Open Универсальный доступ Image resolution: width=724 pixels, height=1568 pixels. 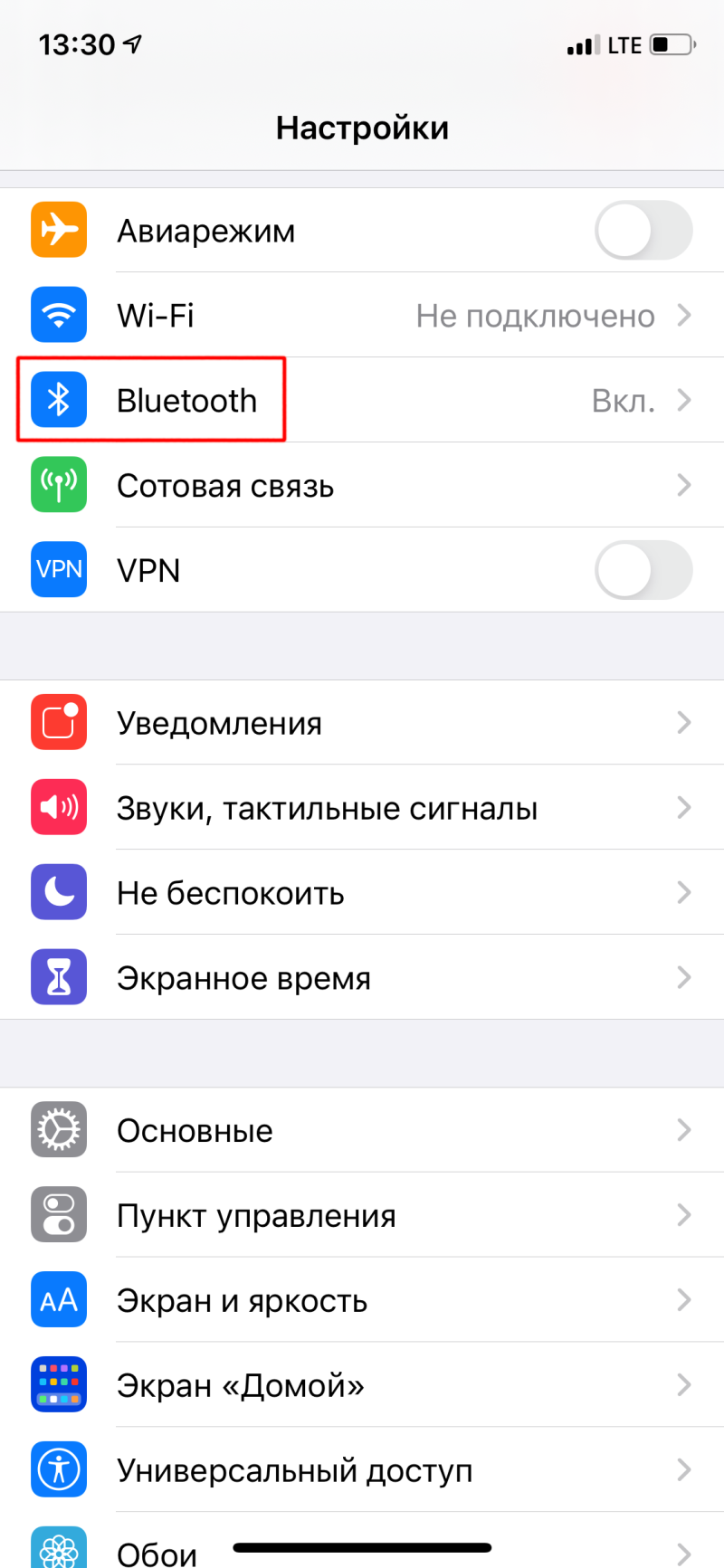click(362, 1469)
